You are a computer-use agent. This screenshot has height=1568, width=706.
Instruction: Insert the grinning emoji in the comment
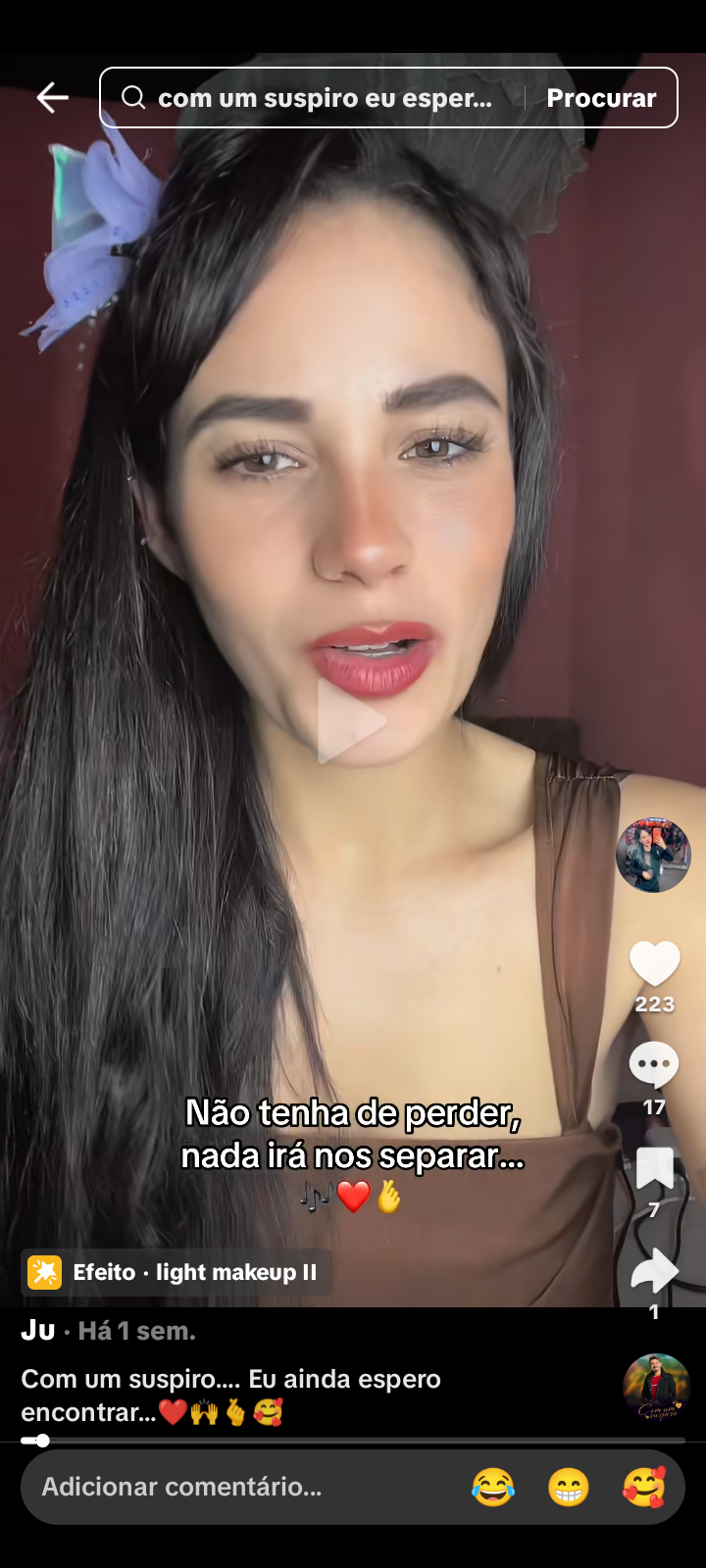click(569, 1487)
